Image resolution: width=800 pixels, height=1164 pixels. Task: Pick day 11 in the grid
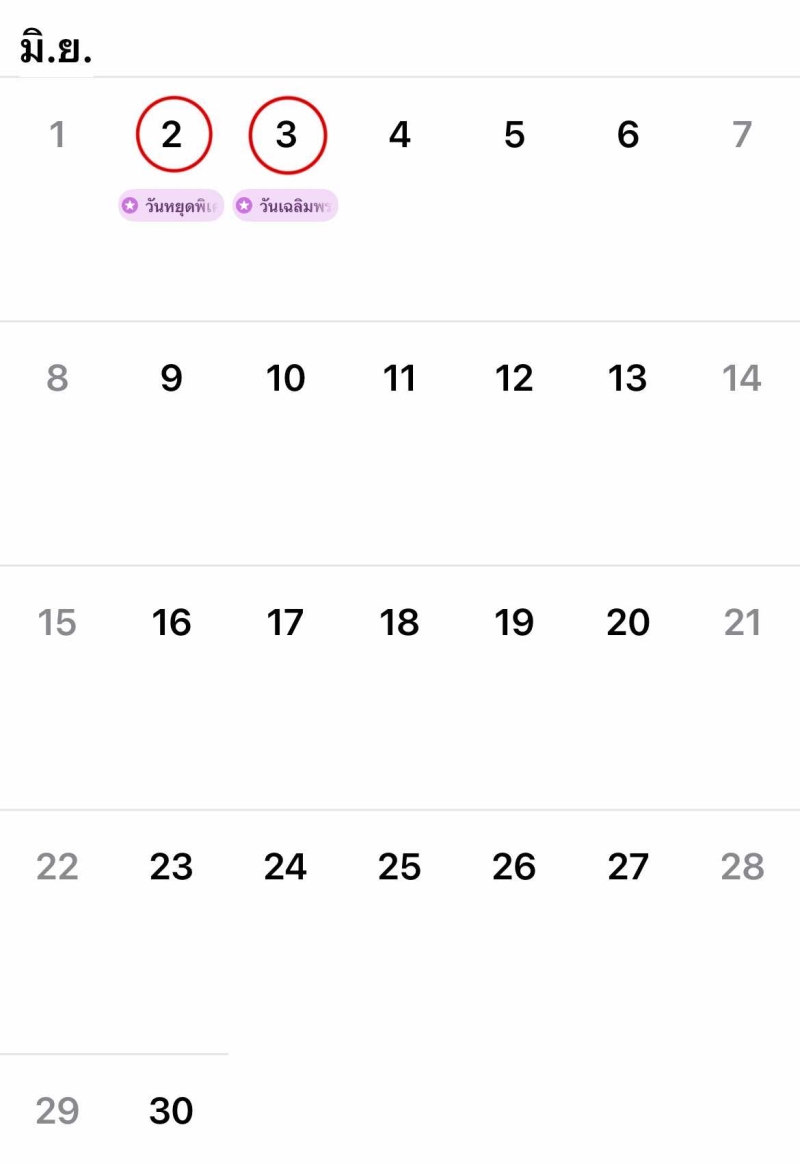click(x=400, y=378)
